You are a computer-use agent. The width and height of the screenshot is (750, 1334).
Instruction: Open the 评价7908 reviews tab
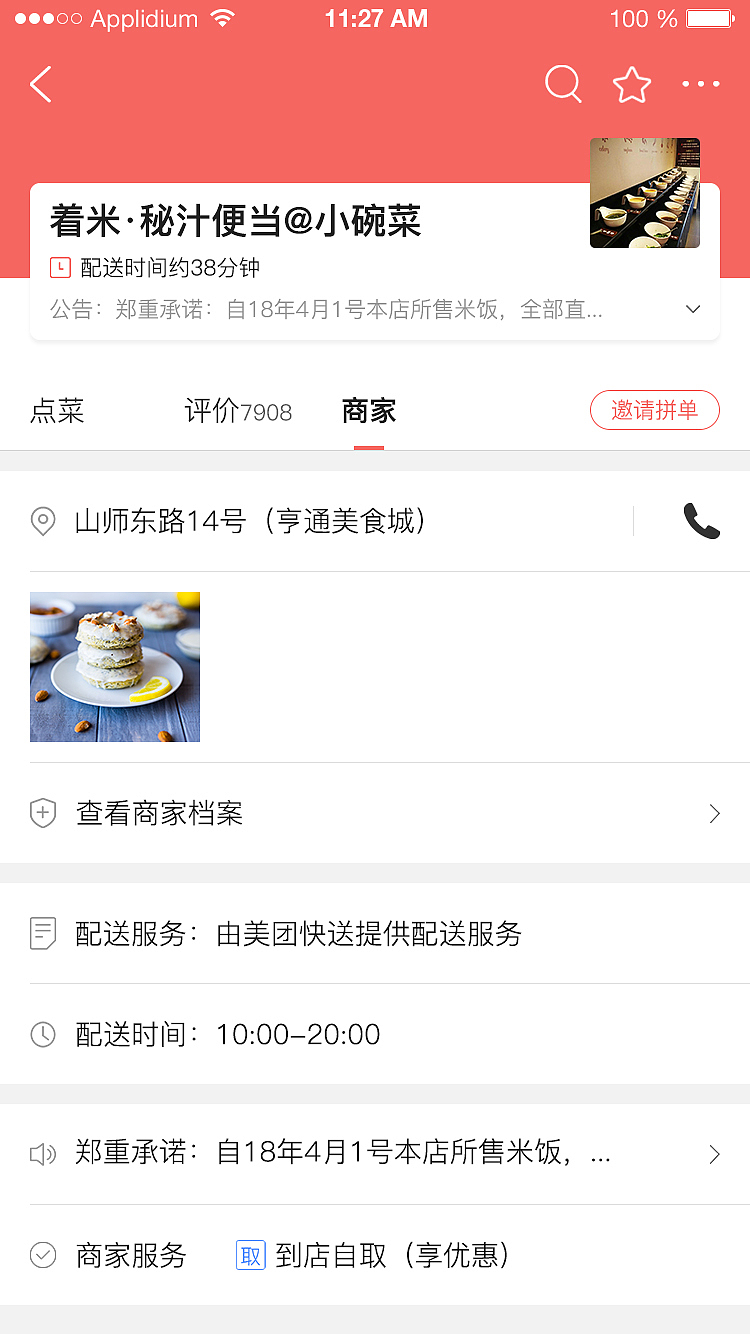[x=238, y=411]
